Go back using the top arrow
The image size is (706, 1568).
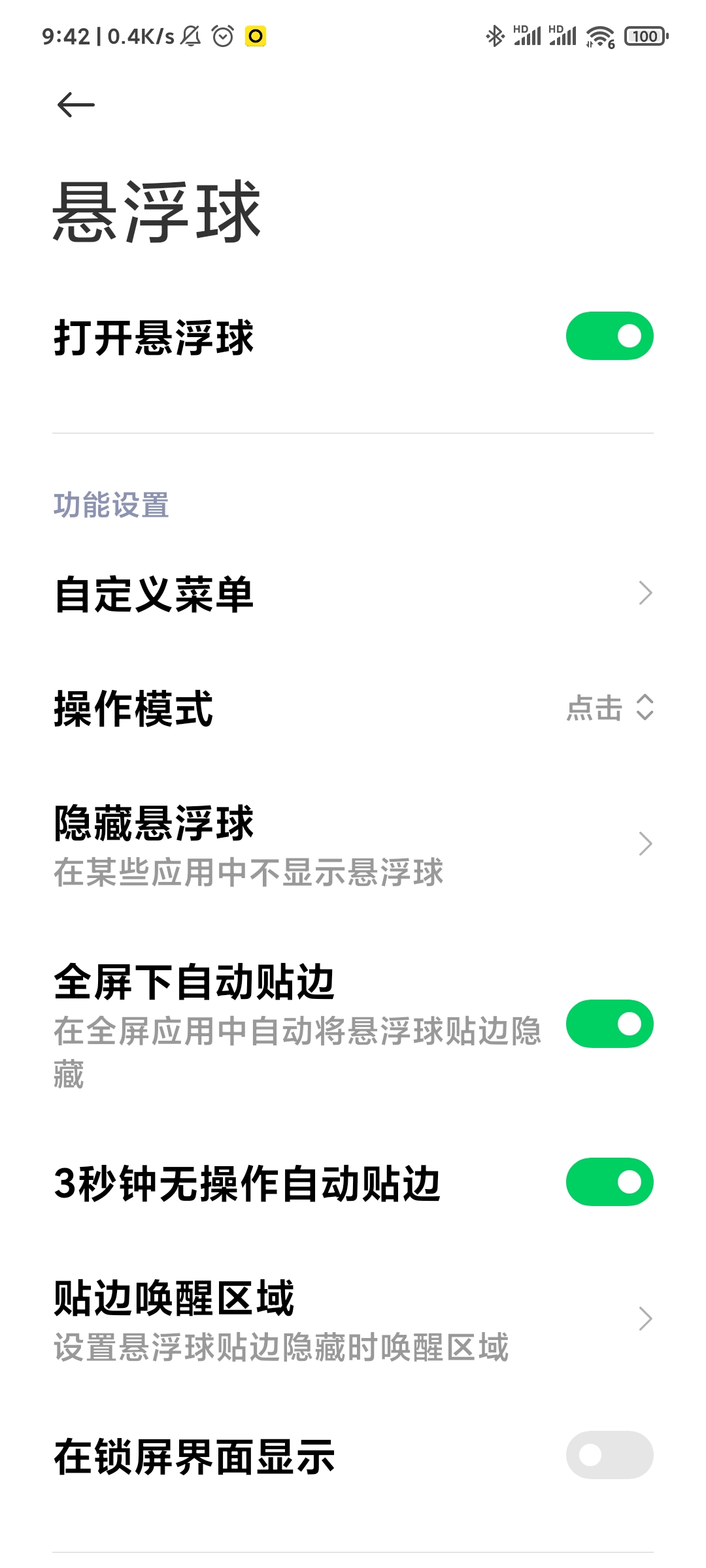coord(76,105)
